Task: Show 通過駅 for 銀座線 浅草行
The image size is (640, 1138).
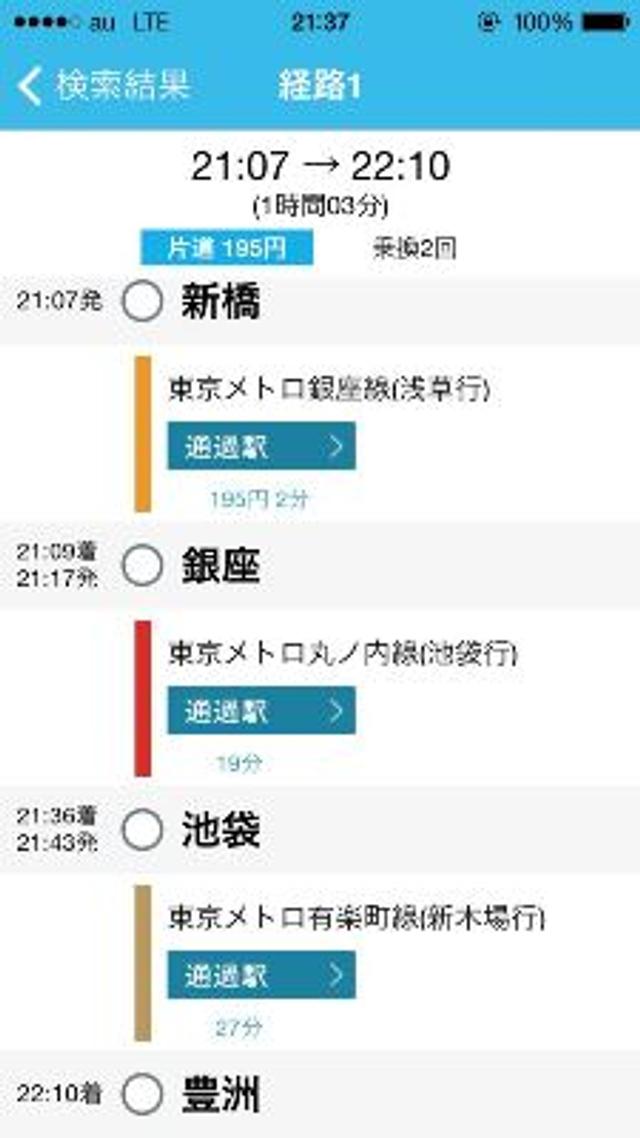Action: click(261, 447)
